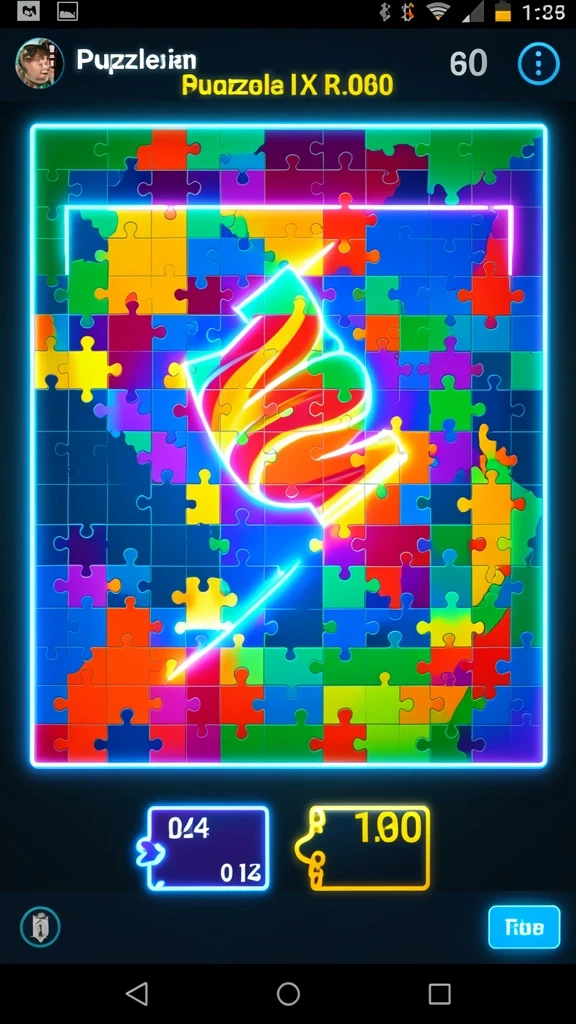Tap the round icon at bottom left
Viewport: 576px width, 1024px height.
[x=40, y=926]
